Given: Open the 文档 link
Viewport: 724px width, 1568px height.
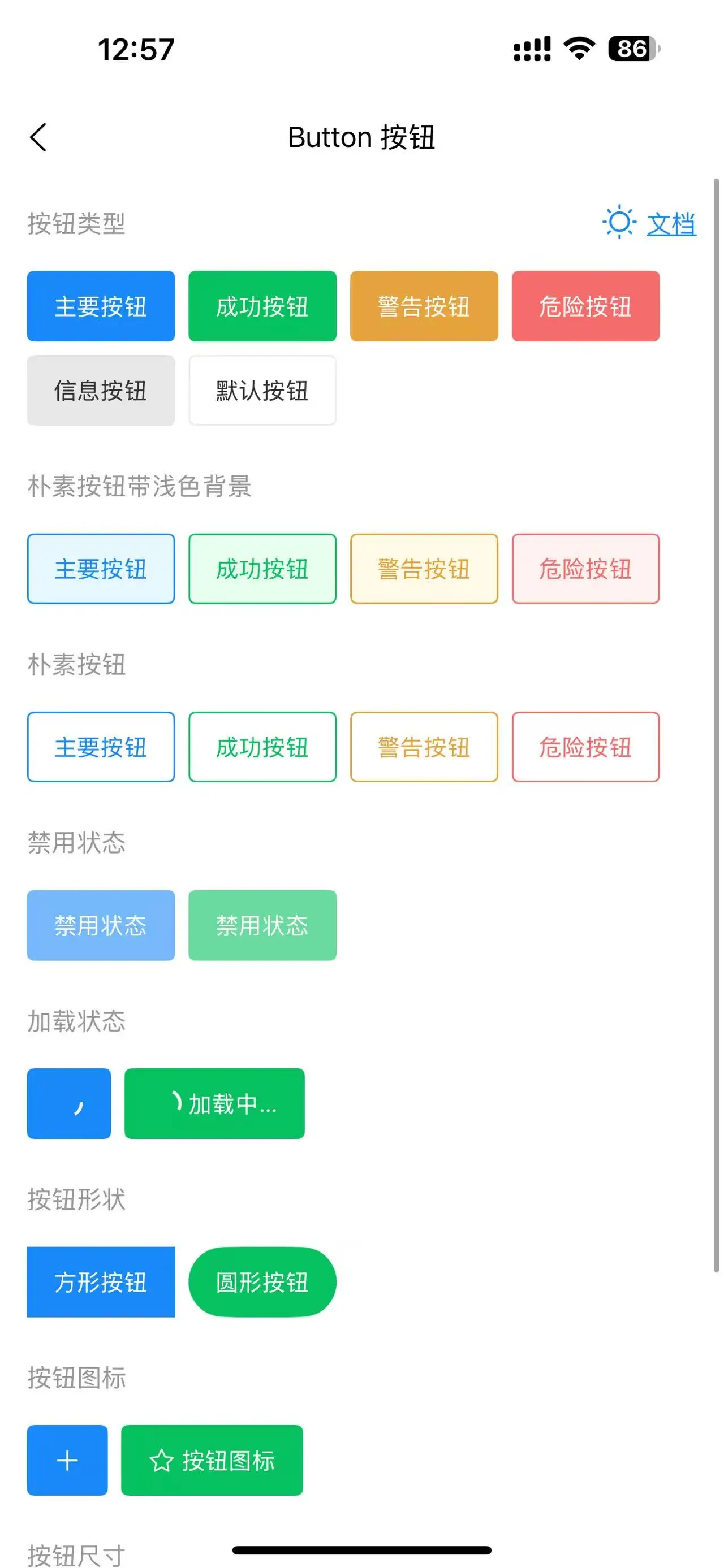Looking at the screenshot, I should [671, 224].
